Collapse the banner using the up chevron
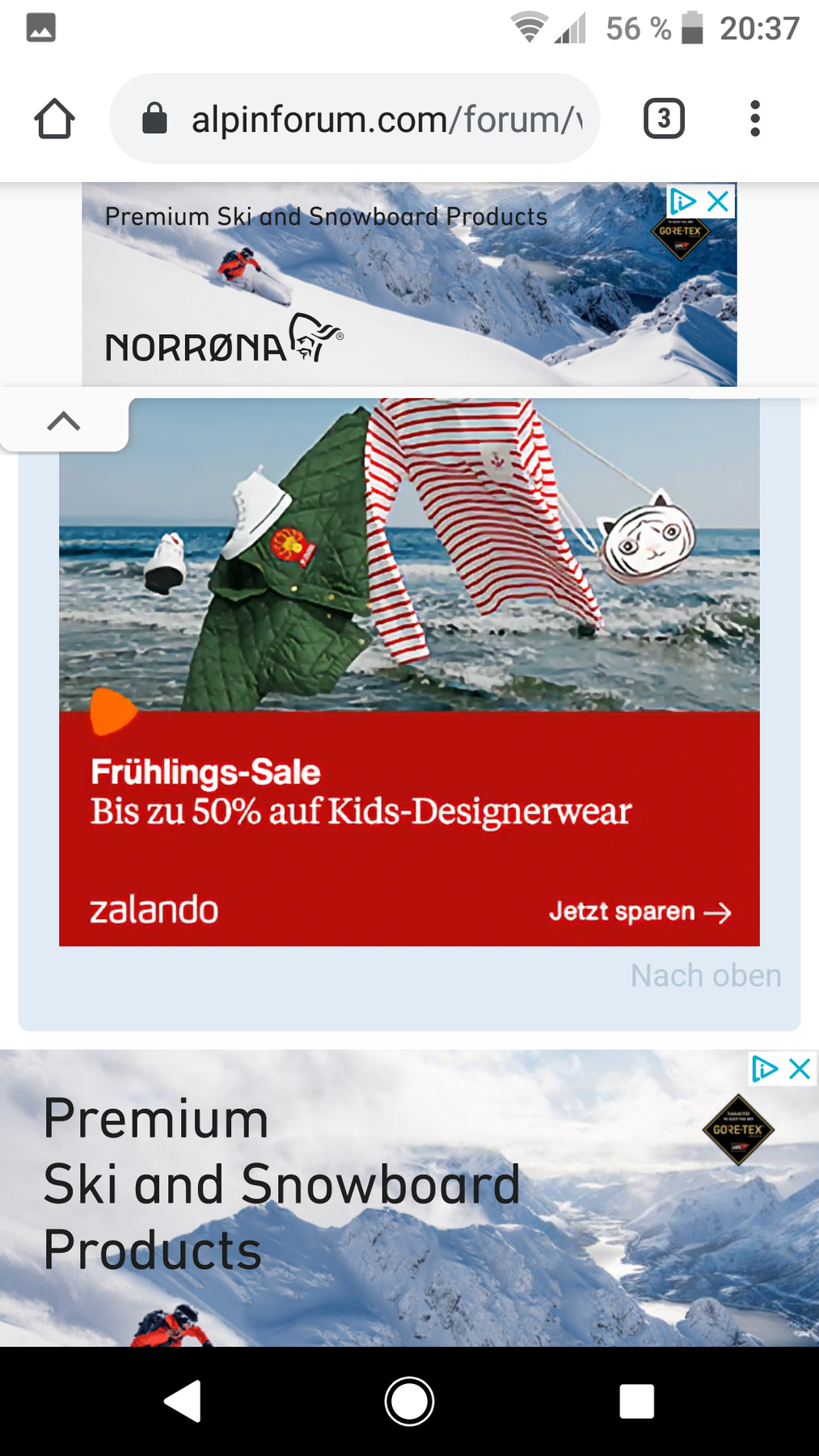The height and width of the screenshot is (1456, 819). pos(64,421)
